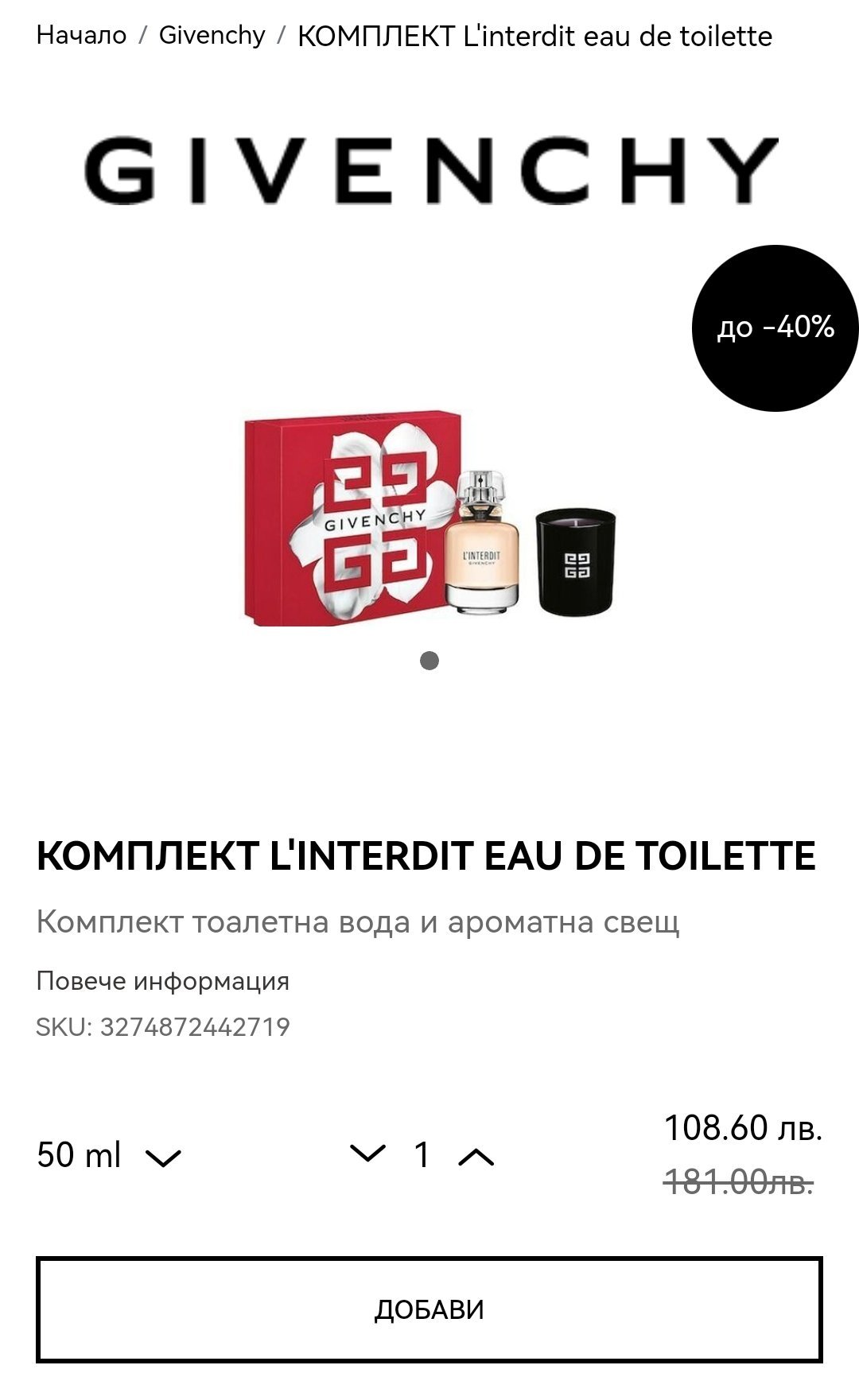Go to the Начало breadcrumb link
Viewport: 859px width, 1400px height.
(x=81, y=36)
